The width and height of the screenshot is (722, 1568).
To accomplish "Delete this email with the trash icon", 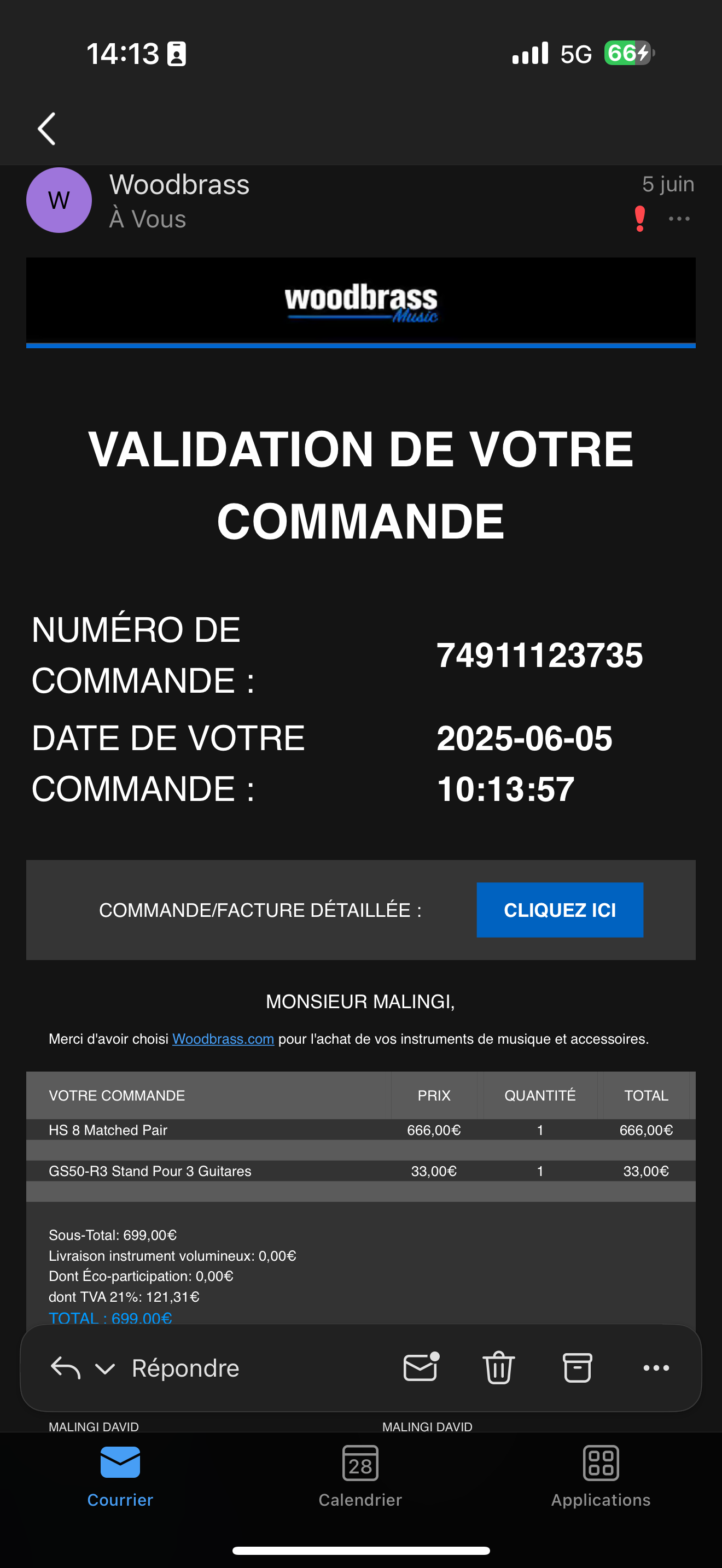I will tap(499, 1367).
